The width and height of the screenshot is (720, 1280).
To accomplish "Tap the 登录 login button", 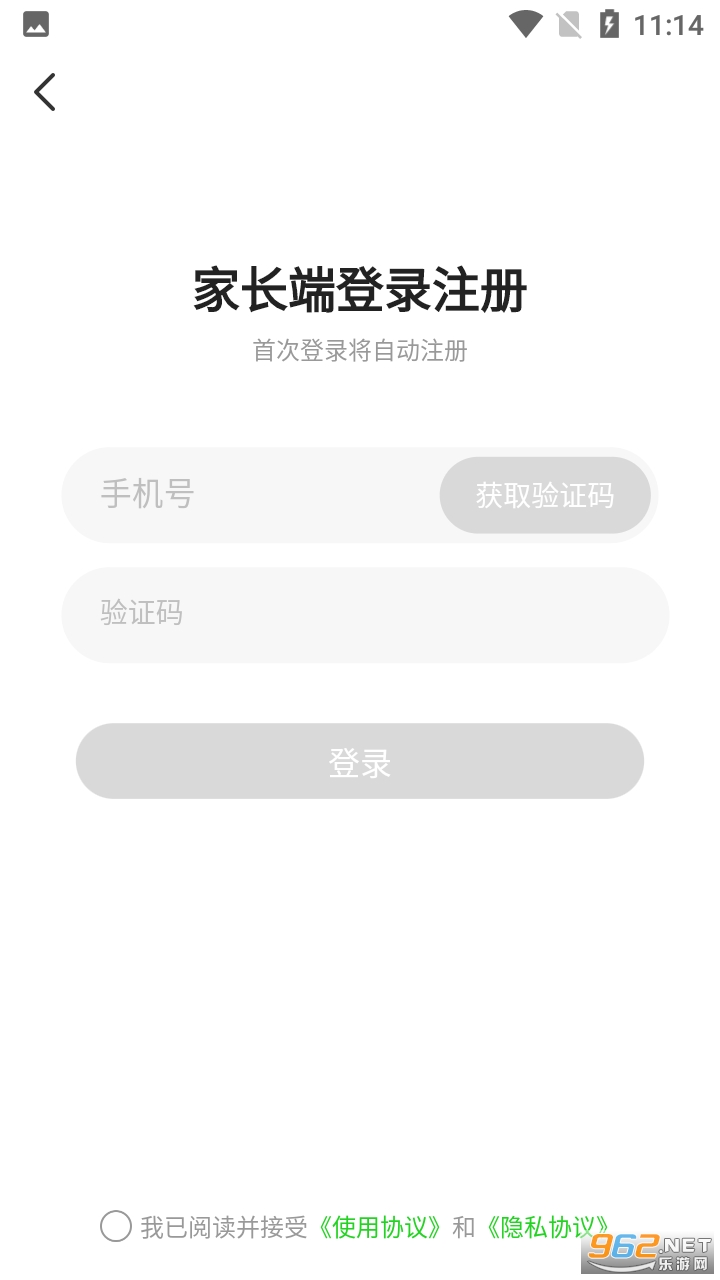I will (360, 761).
